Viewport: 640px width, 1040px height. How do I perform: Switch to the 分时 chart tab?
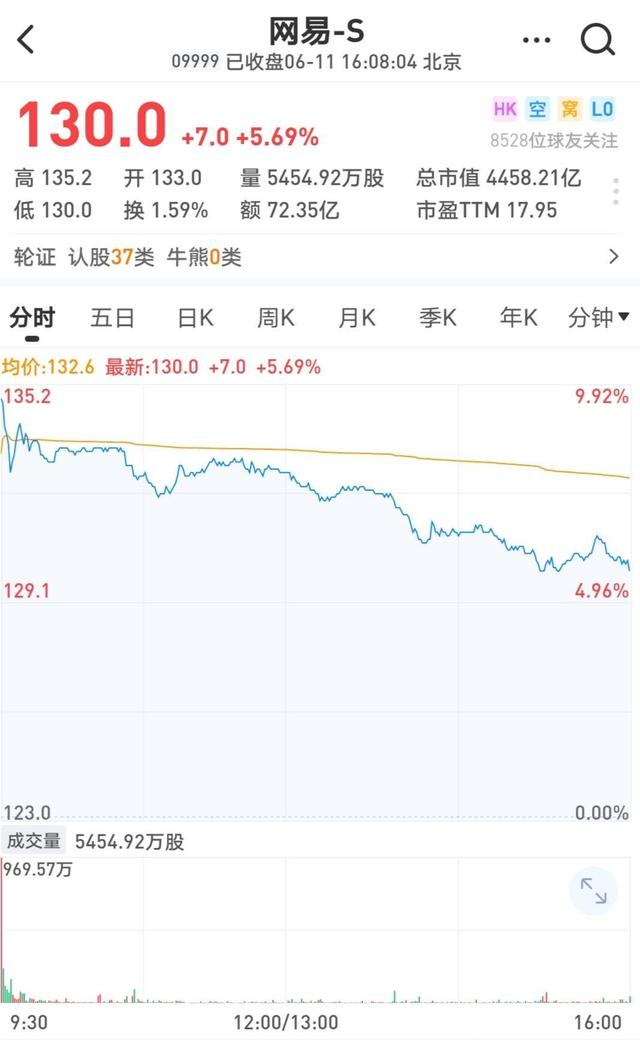click(32, 318)
